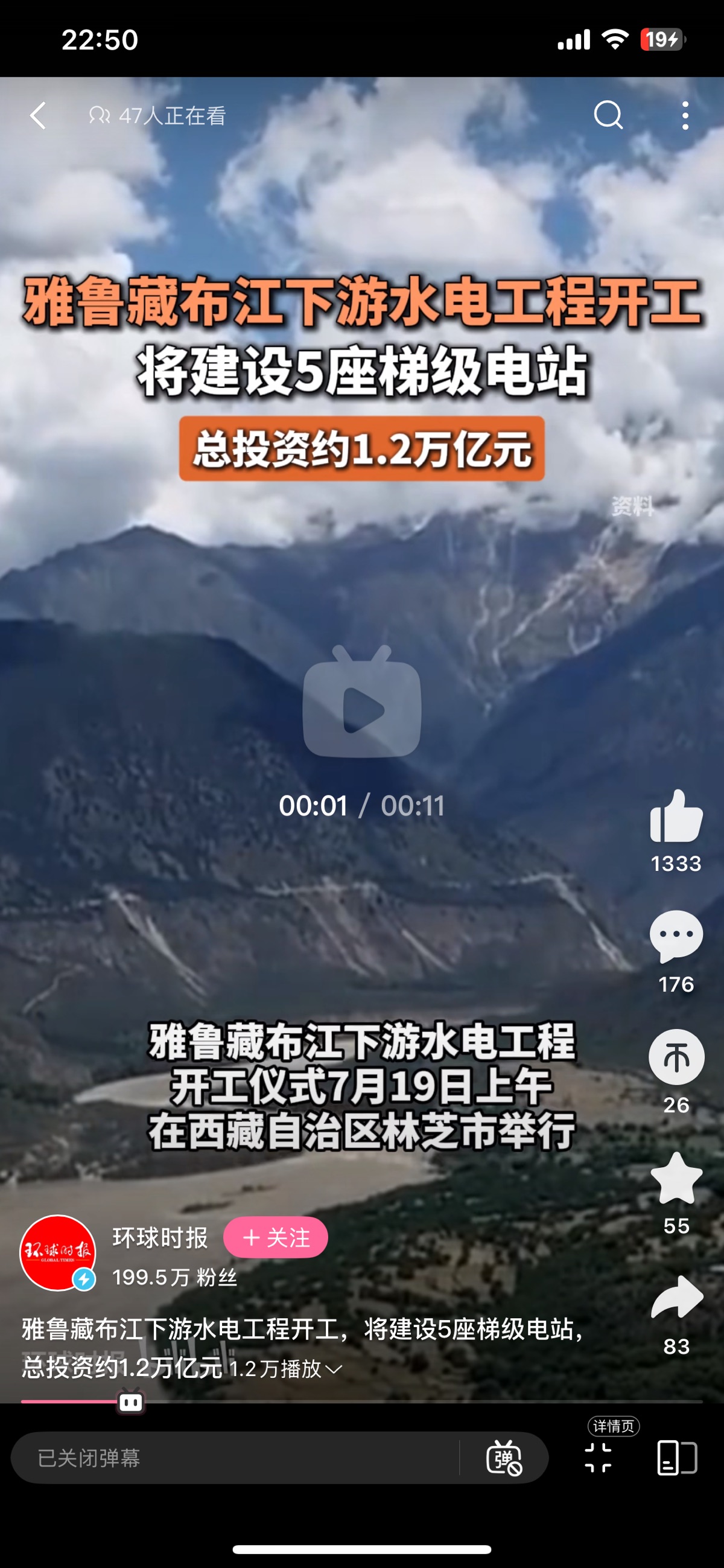Open search with the magnifier icon
Viewport: 724px width, 1568px height.
coord(608,115)
